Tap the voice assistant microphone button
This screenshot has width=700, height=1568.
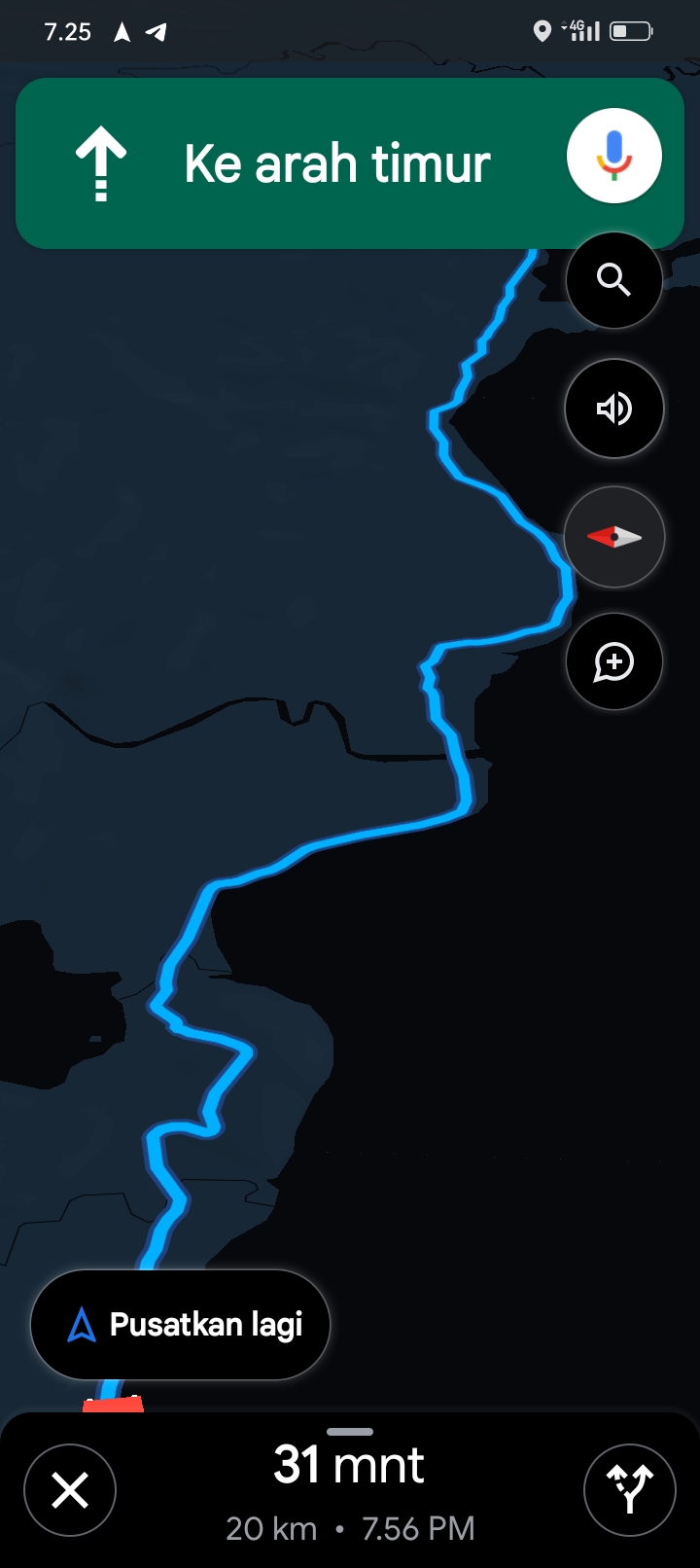coord(613,156)
